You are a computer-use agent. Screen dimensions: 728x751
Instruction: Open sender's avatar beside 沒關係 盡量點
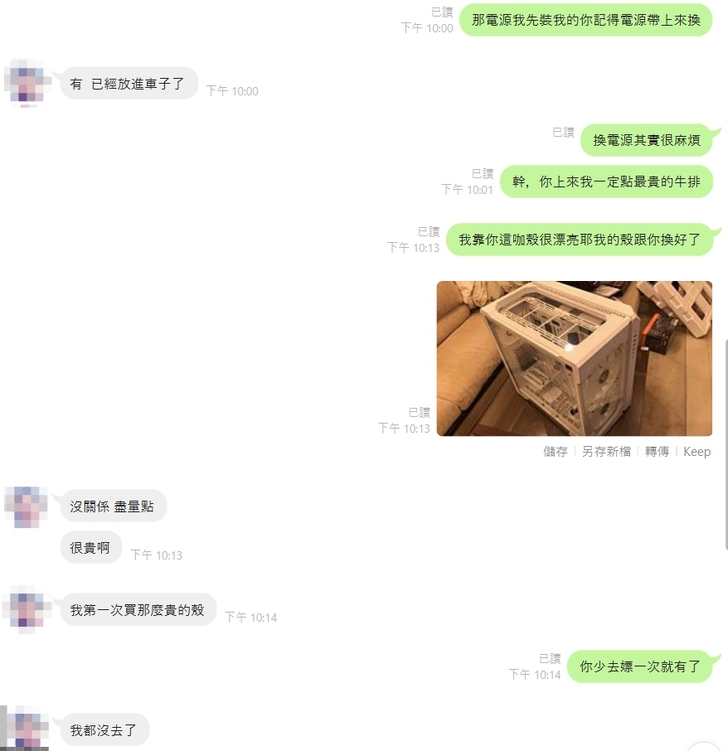(x=27, y=506)
